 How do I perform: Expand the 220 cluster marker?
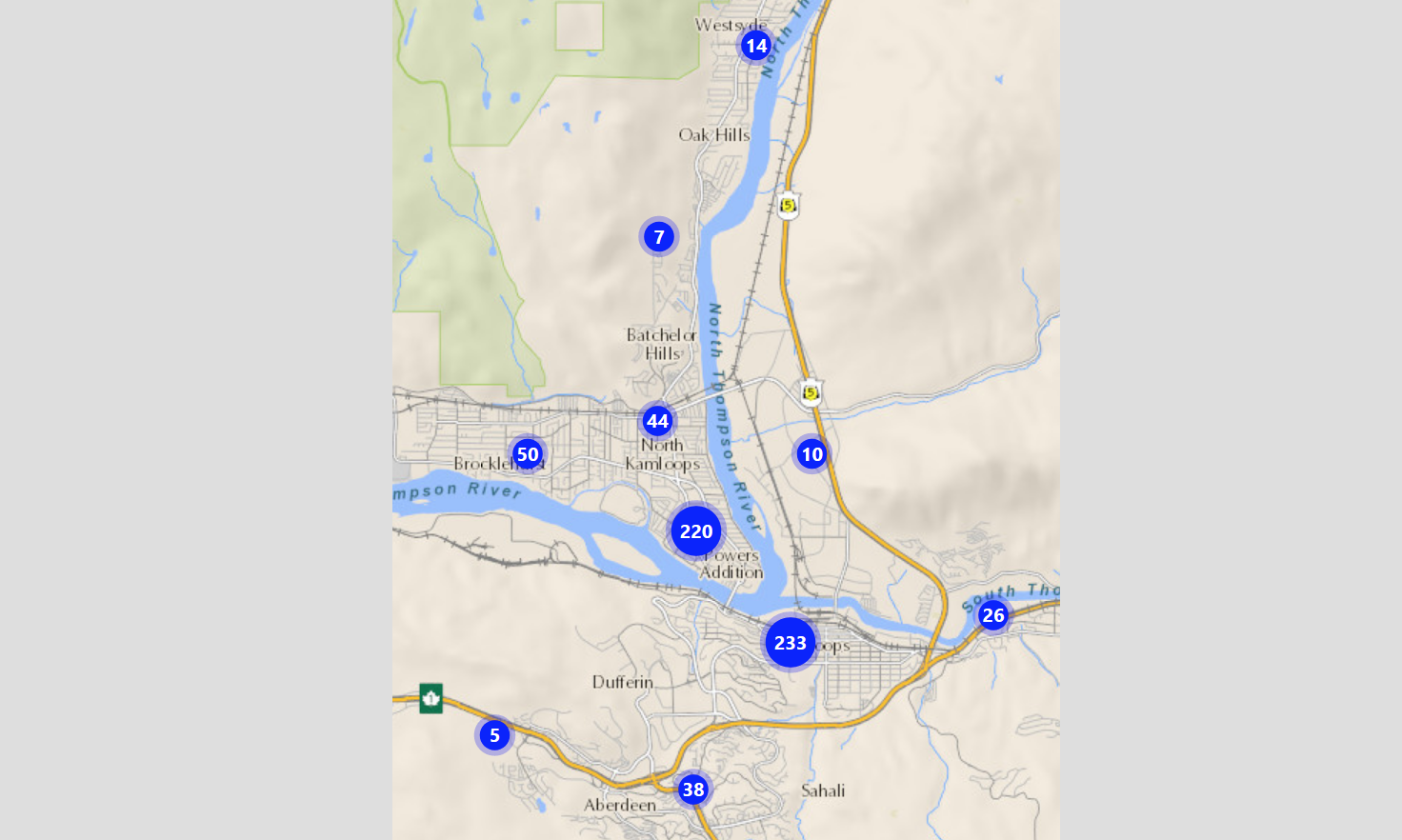[x=696, y=531]
